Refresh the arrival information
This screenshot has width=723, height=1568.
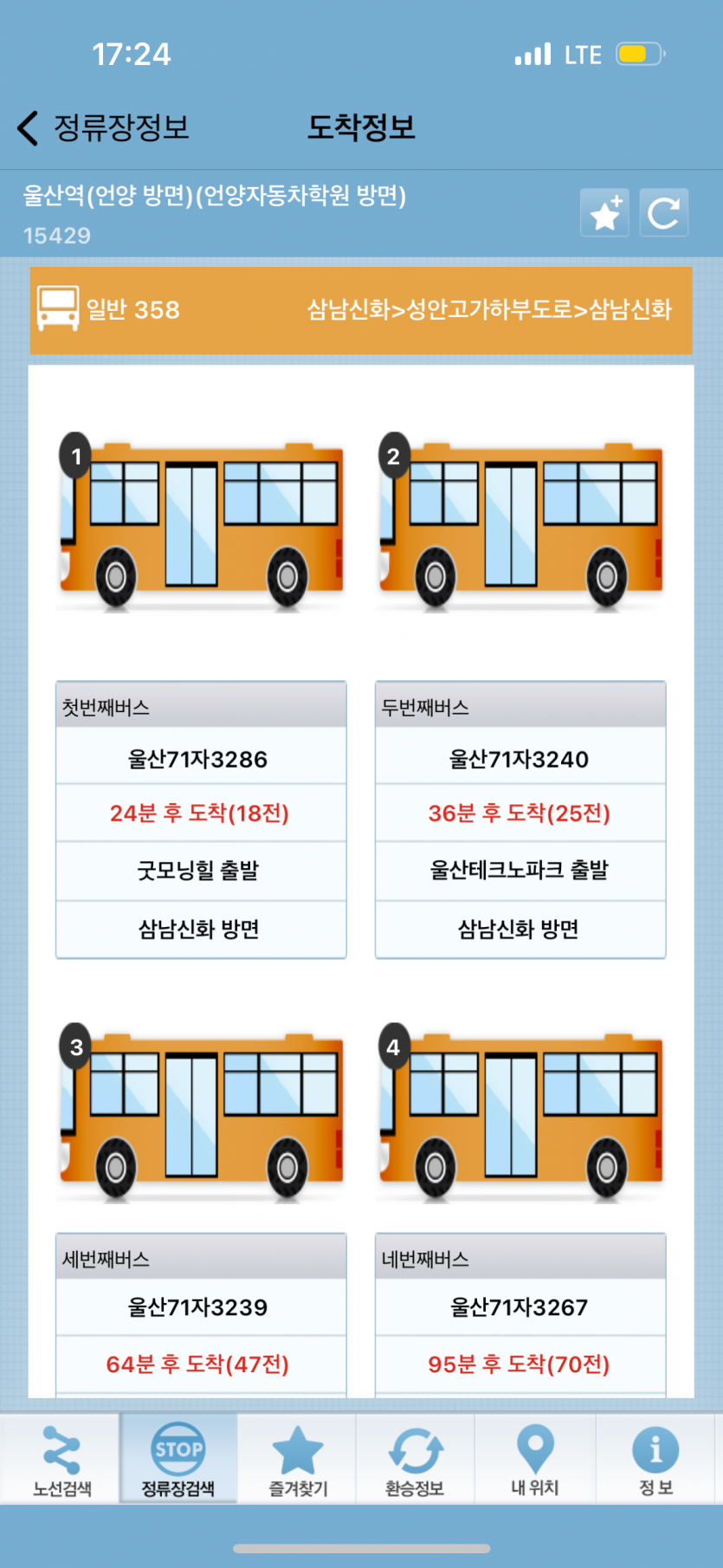[663, 213]
